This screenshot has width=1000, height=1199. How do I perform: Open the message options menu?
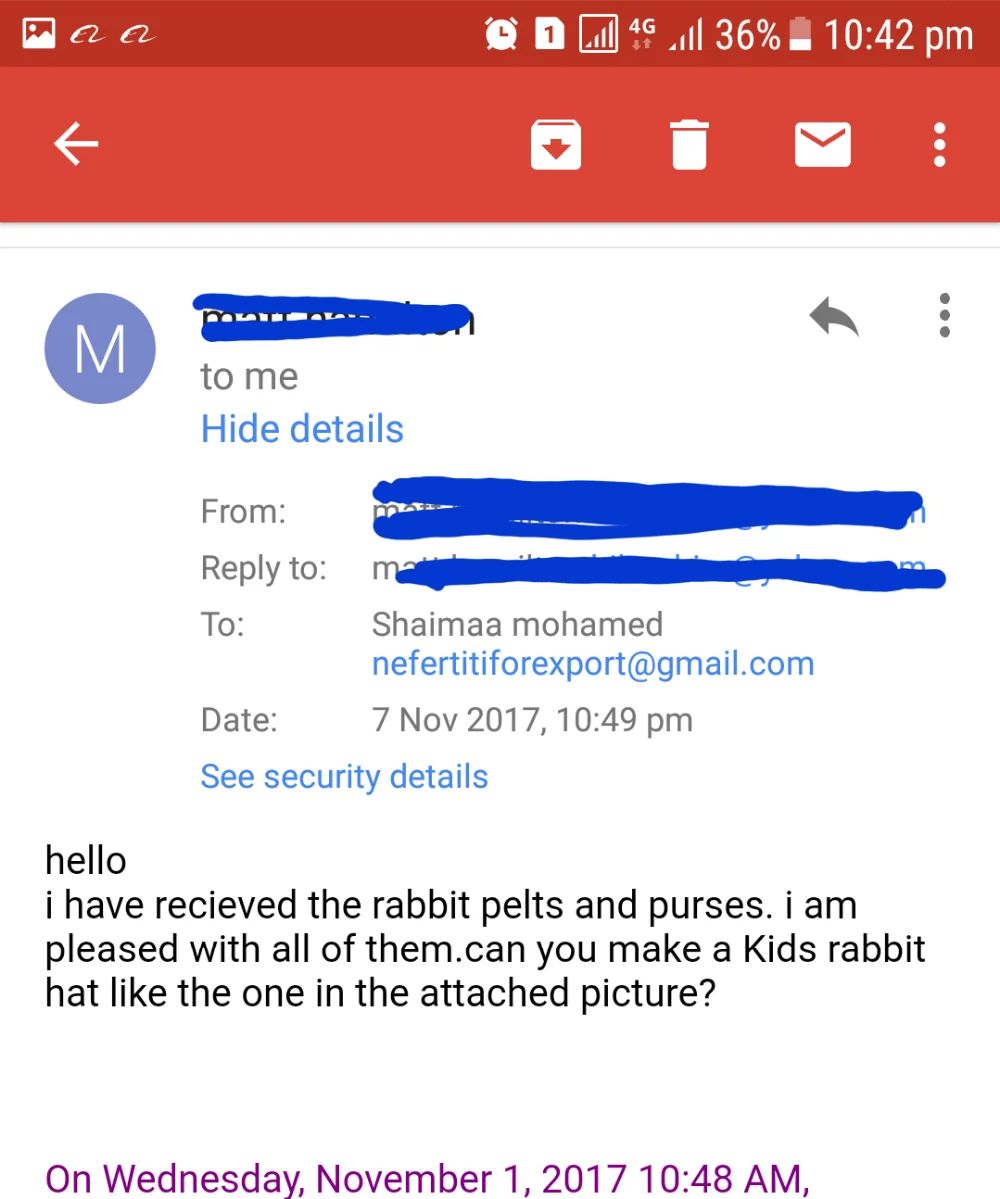tap(945, 315)
